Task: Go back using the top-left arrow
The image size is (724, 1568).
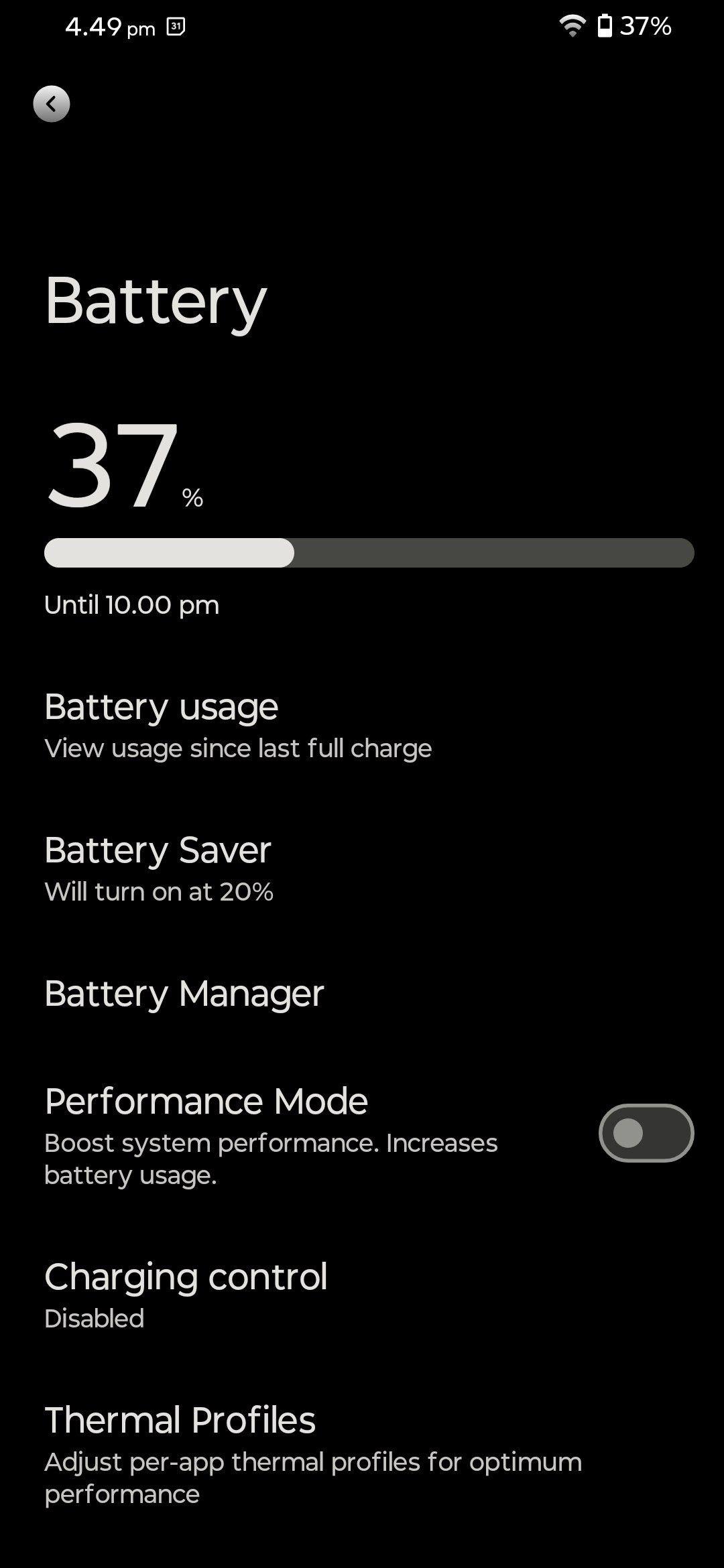Action: tap(52, 104)
